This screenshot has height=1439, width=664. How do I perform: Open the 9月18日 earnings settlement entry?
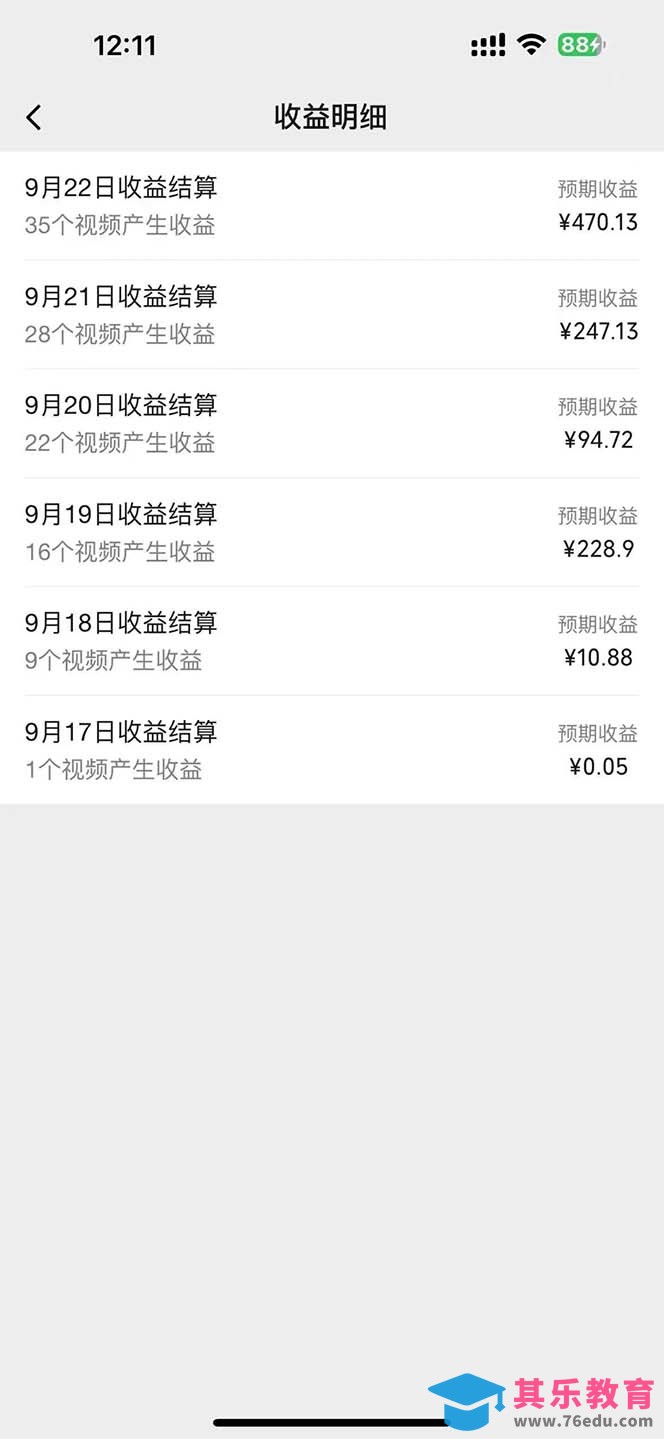coord(330,641)
